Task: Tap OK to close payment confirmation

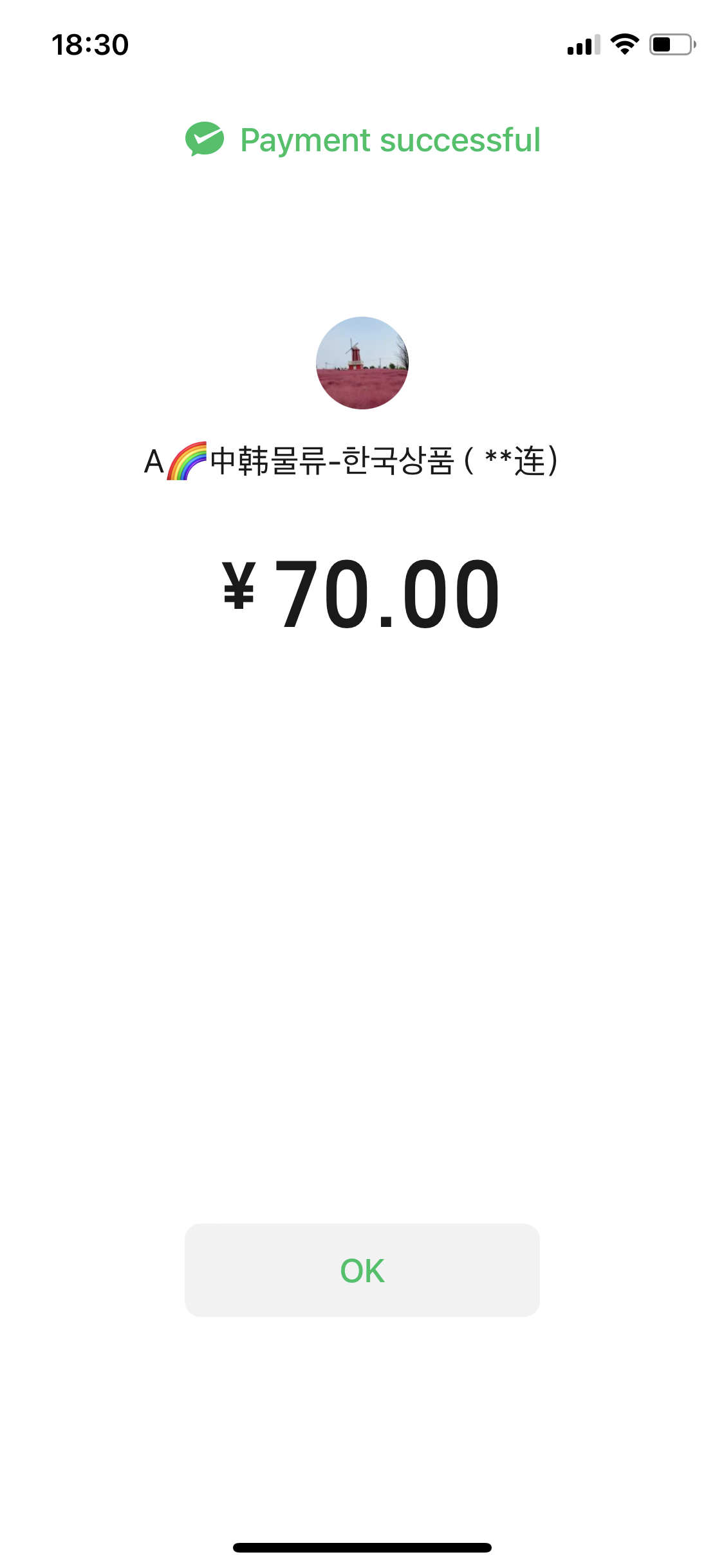Action: click(362, 1270)
